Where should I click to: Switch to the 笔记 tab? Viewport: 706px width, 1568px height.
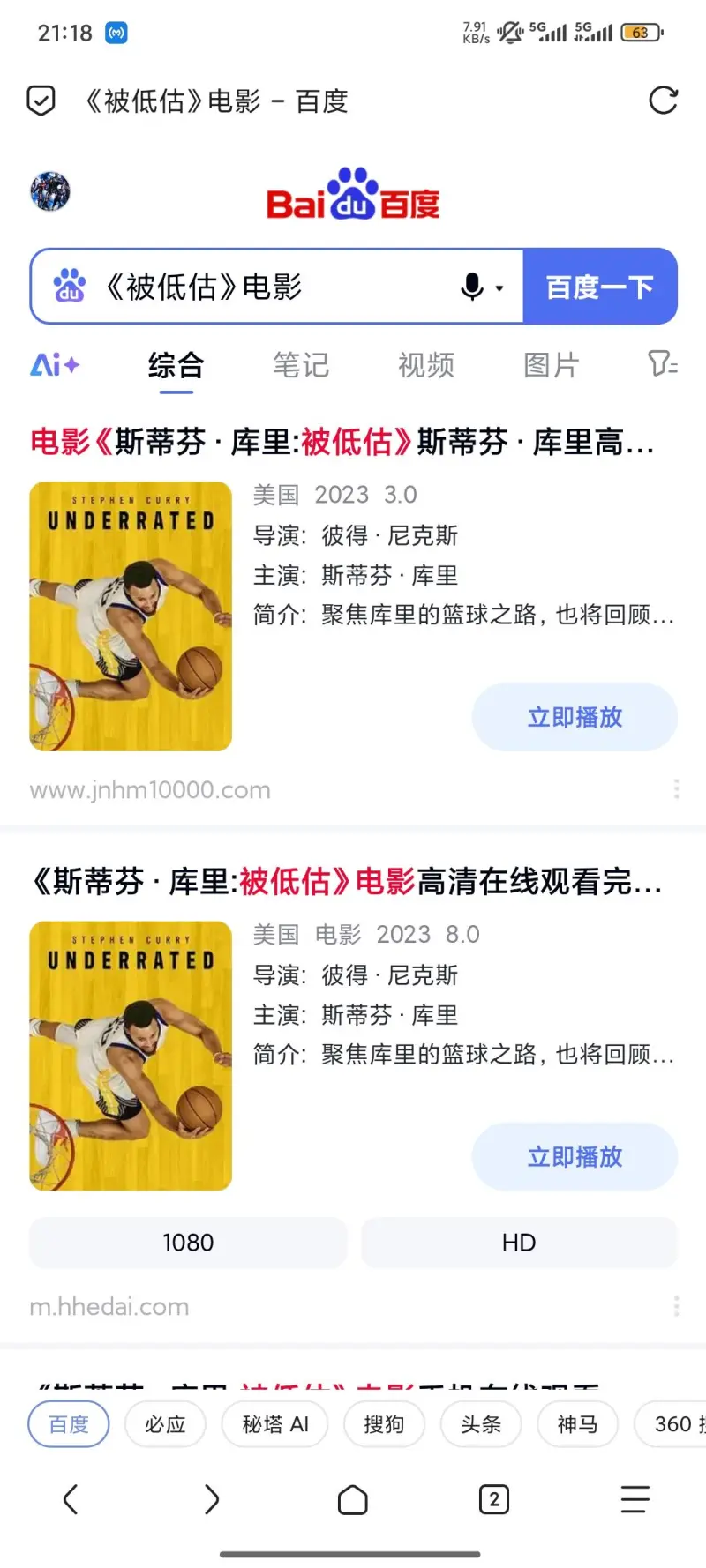coord(301,364)
